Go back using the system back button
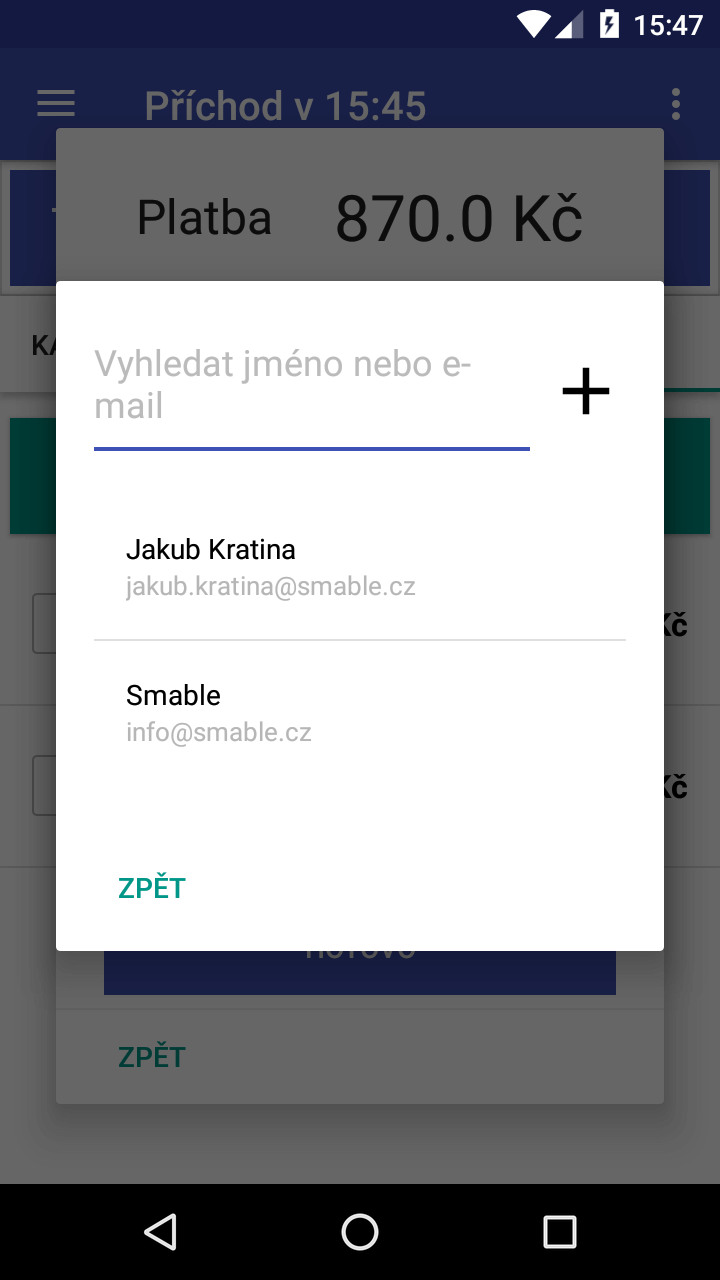This screenshot has height=1280, width=720. point(160,1232)
